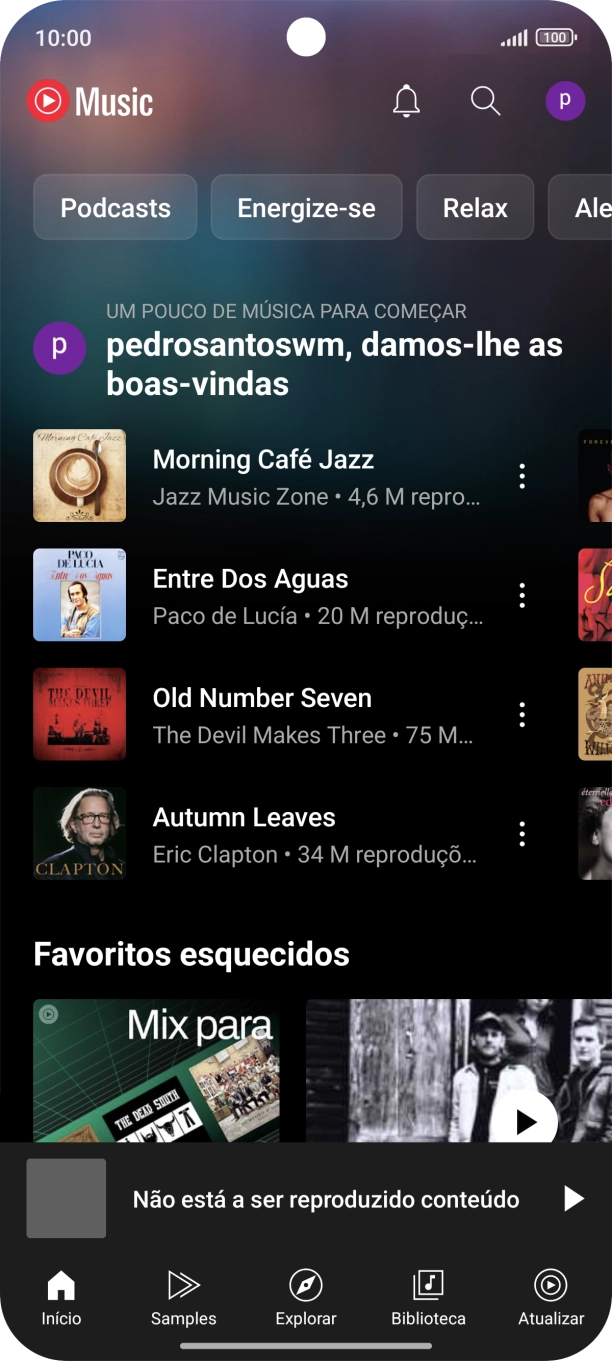Screen dimensions: 612x1361
Task: Open the Mix para playlist card
Action: 156,1070
